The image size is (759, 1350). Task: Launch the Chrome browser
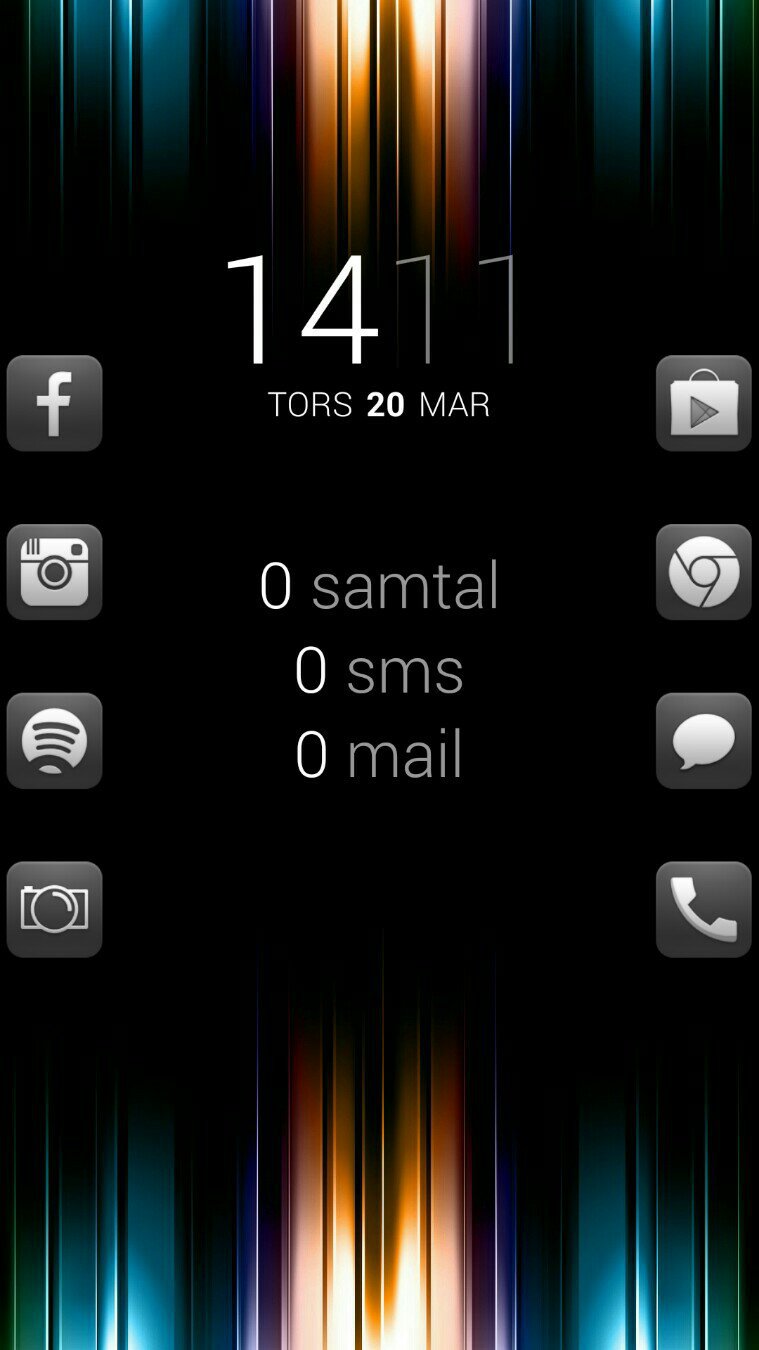click(x=703, y=572)
